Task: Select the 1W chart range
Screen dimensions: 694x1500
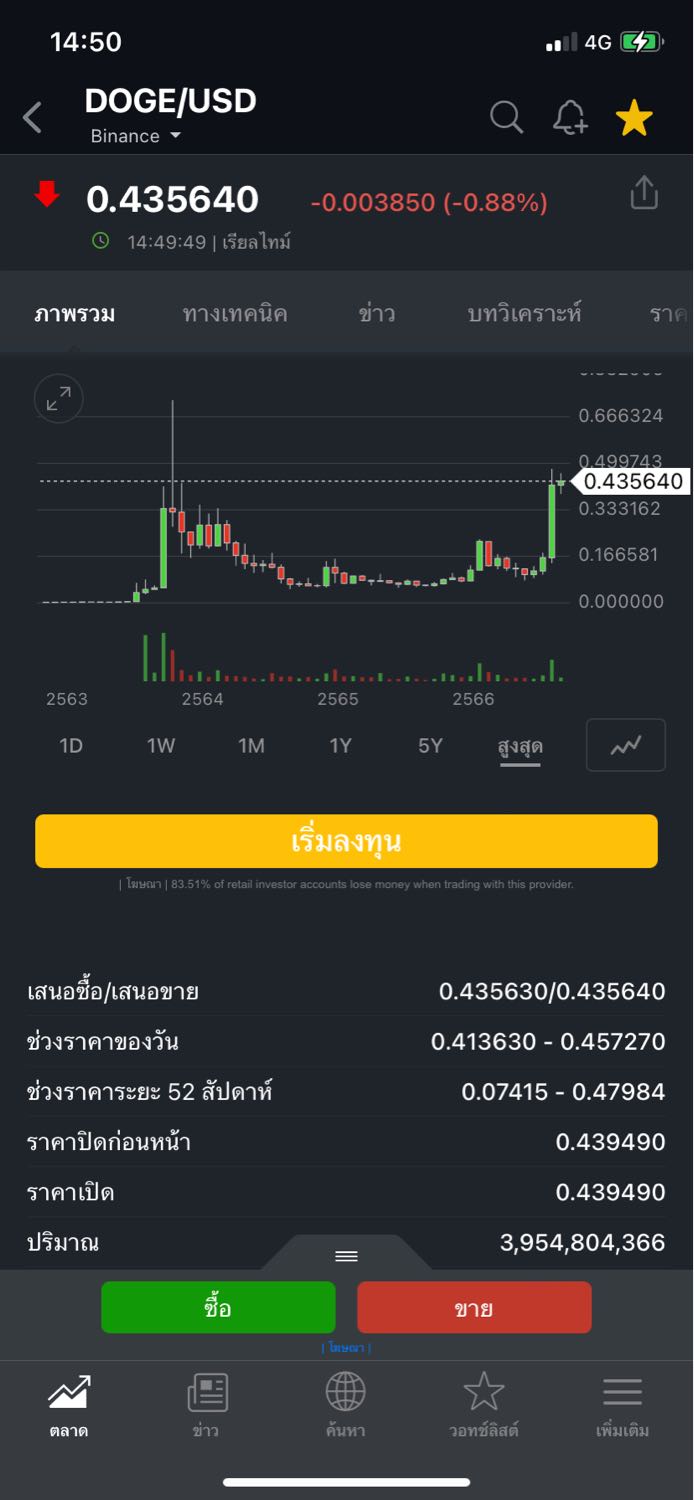Action: 161,746
